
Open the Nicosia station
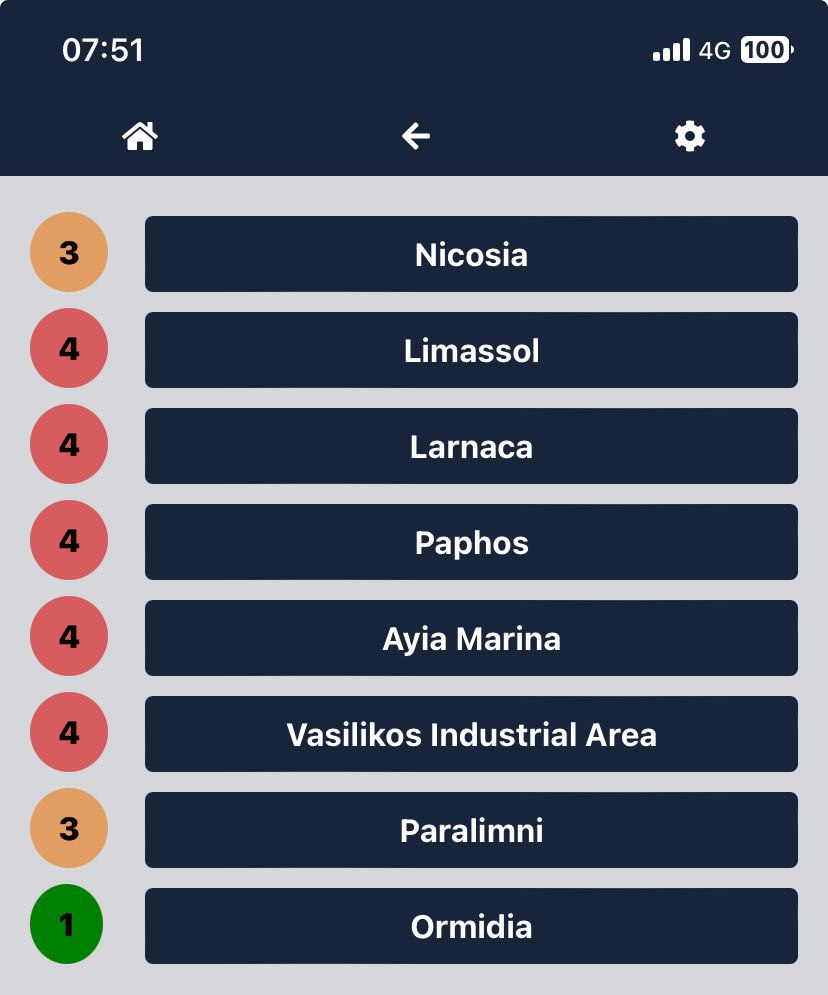(471, 254)
